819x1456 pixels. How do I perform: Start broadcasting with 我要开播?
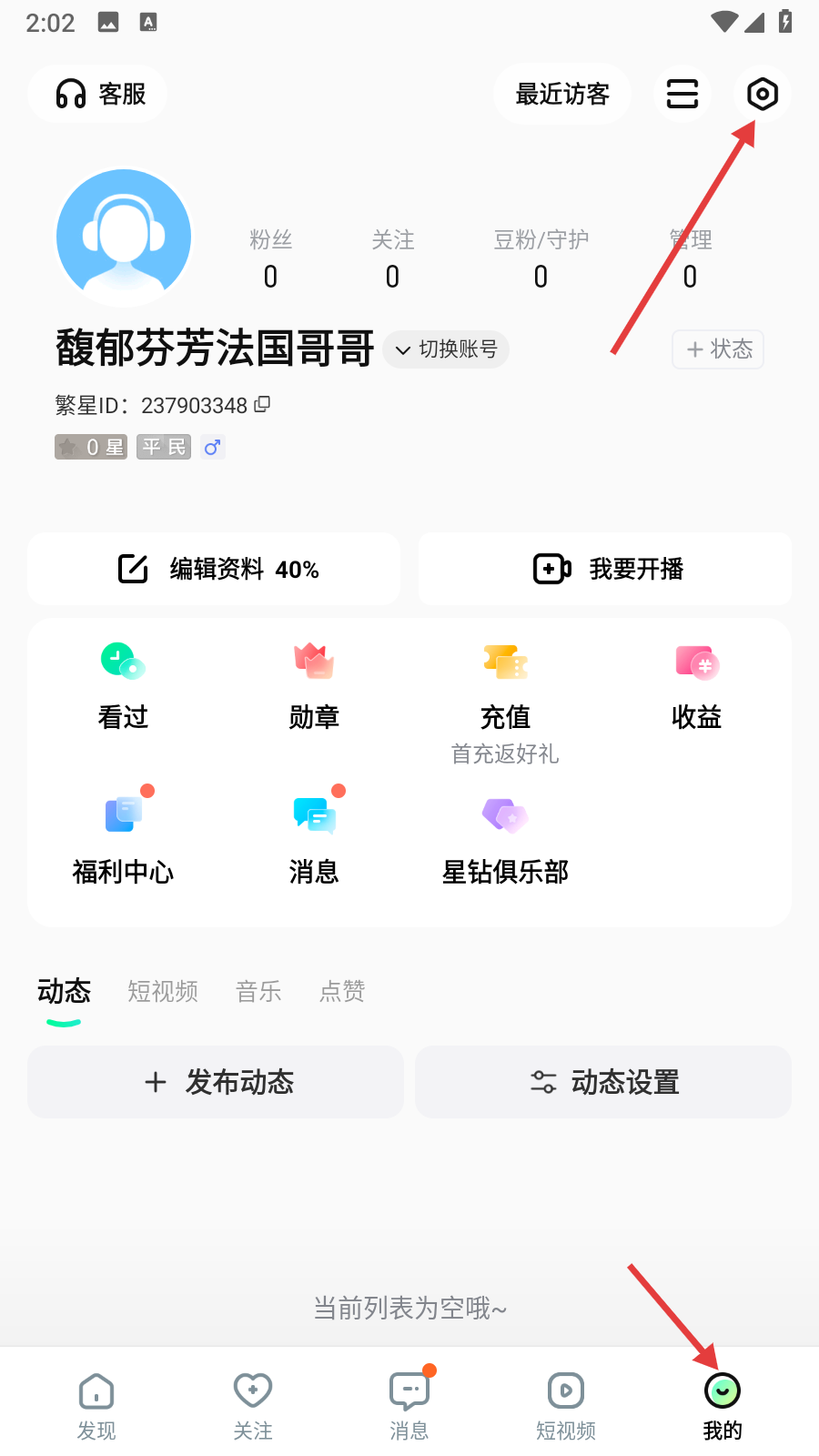(605, 569)
